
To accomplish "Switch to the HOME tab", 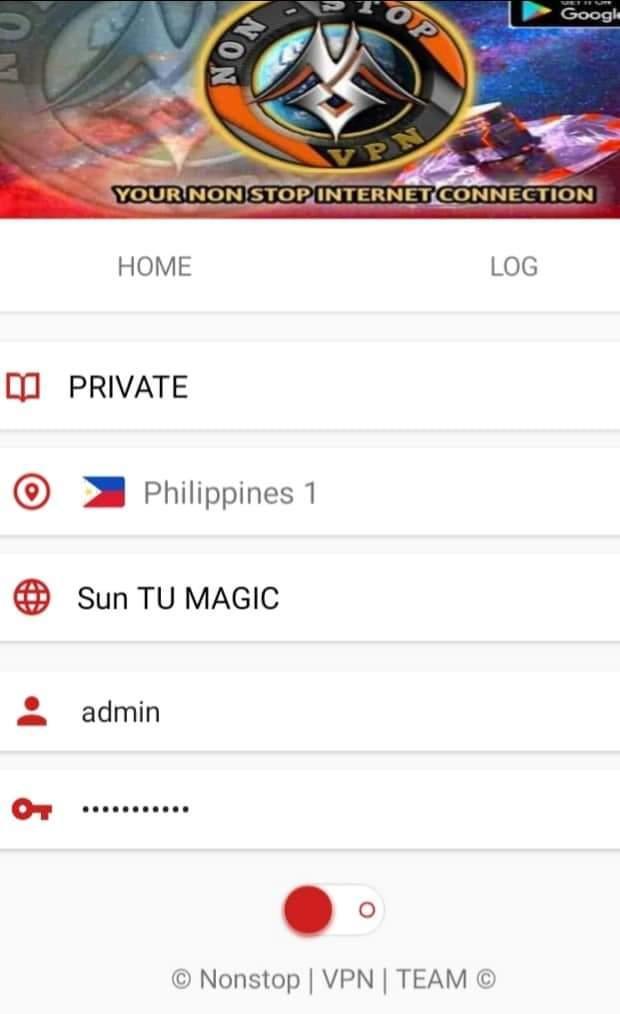I will 154,267.
